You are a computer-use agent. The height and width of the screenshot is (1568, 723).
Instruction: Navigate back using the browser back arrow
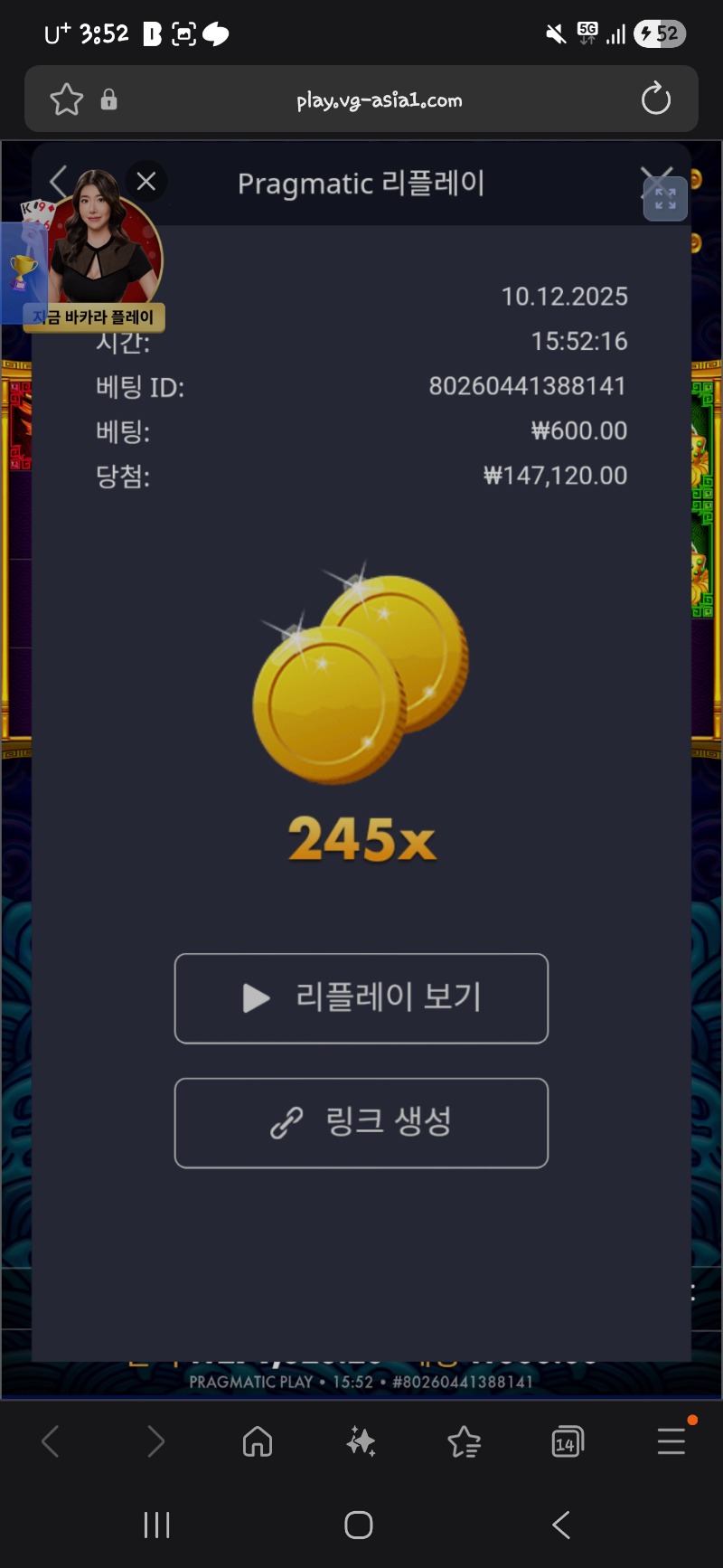pos(51,1442)
